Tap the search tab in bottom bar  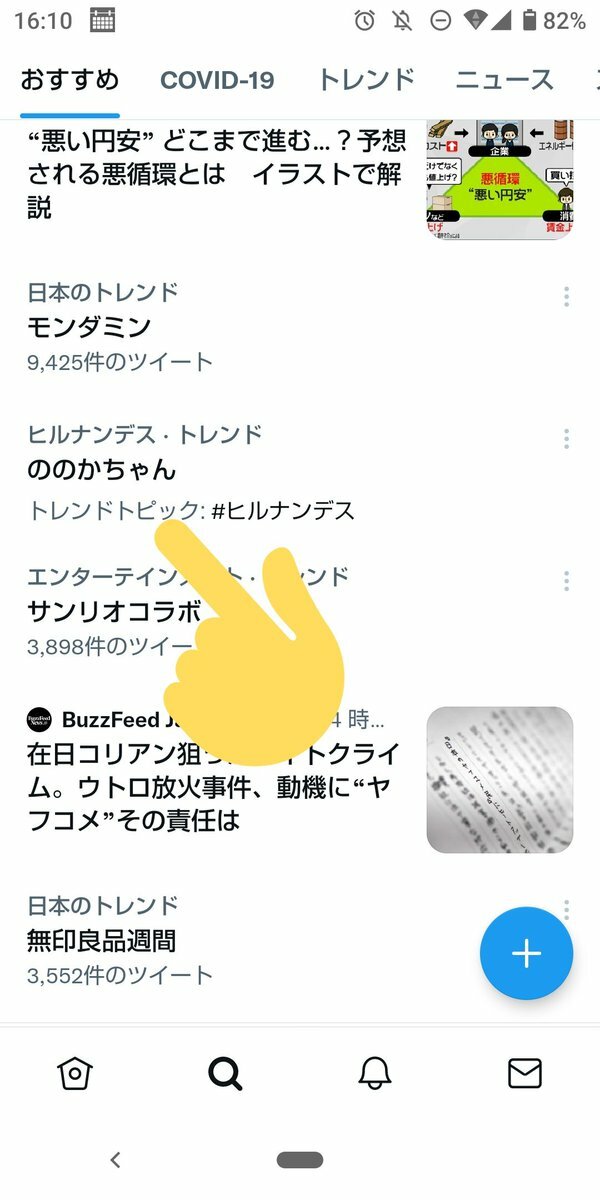click(225, 1073)
